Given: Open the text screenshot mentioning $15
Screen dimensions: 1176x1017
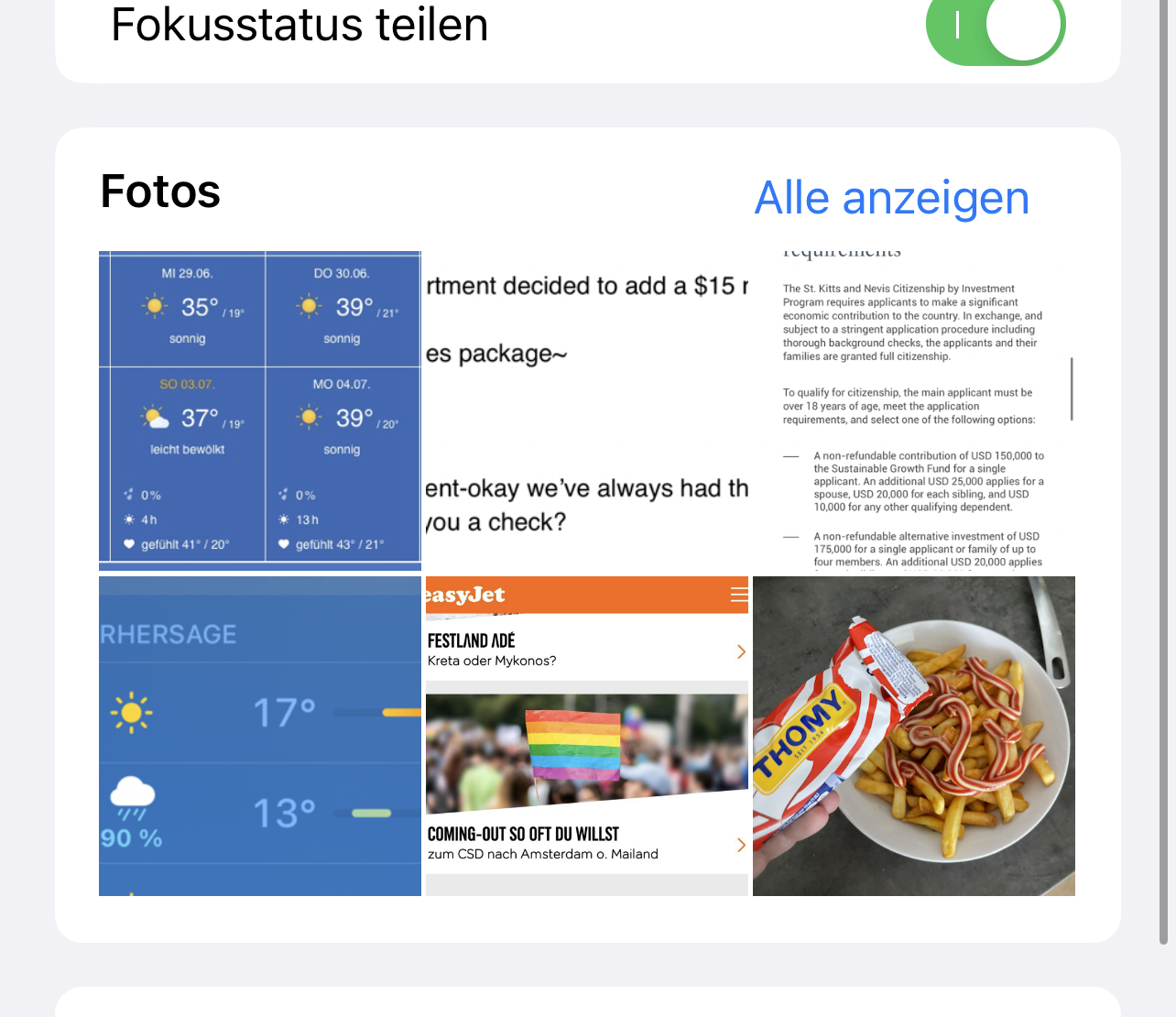Looking at the screenshot, I should click(586, 410).
